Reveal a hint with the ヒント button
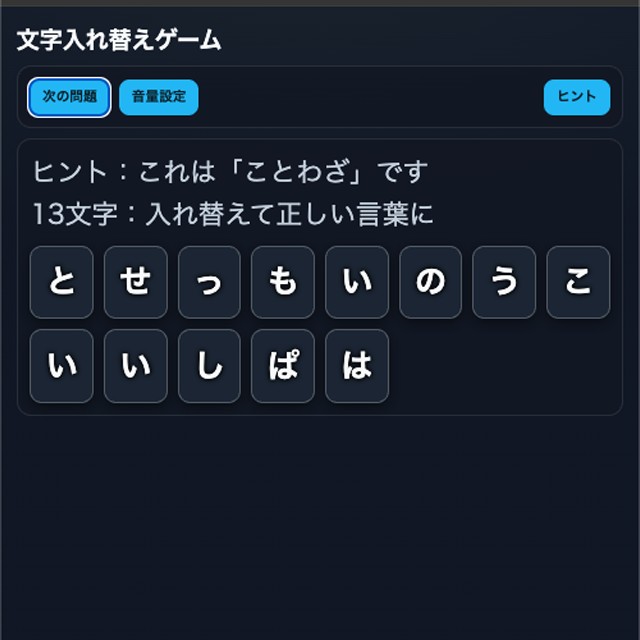The width and height of the screenshot is (640, 640). [x=576, y=97]
